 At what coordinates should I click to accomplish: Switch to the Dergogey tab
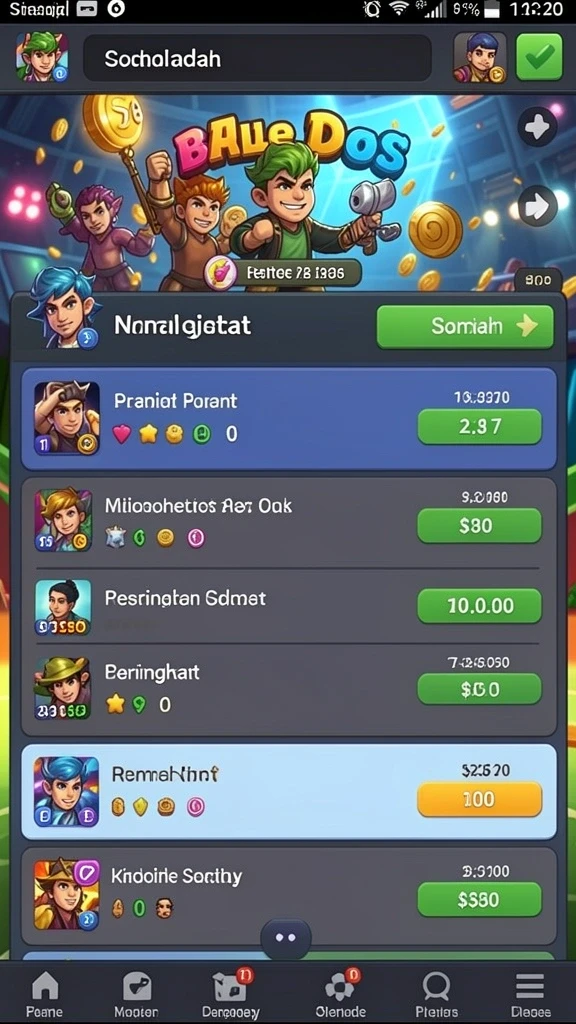pos(231,993)
